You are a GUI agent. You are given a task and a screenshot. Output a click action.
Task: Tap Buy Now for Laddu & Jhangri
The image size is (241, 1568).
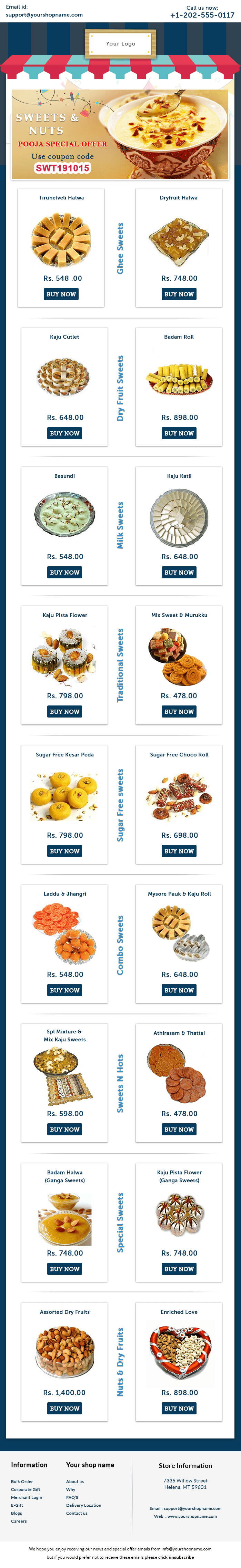point(64,990)
